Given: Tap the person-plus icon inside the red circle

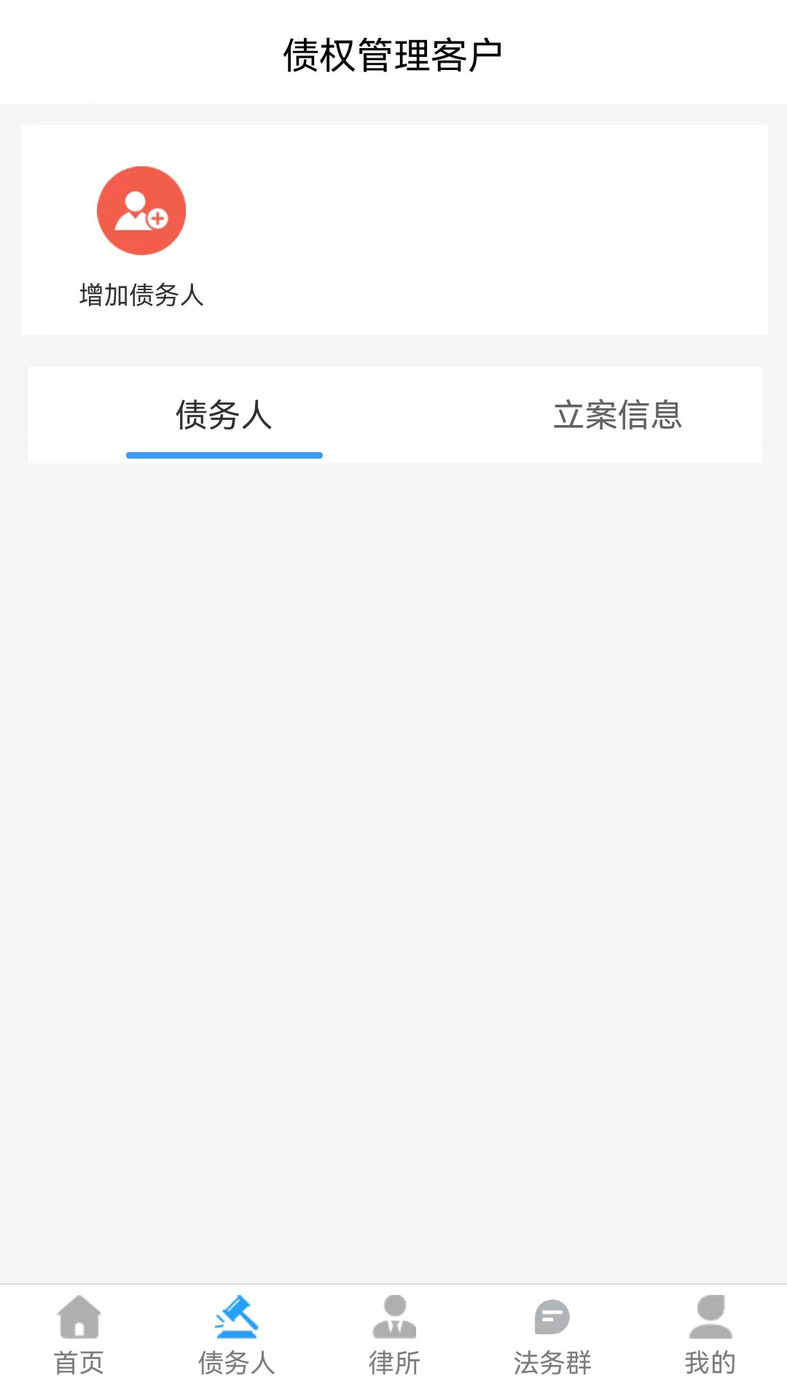Looking at the screenshot, I should point(141,210).
